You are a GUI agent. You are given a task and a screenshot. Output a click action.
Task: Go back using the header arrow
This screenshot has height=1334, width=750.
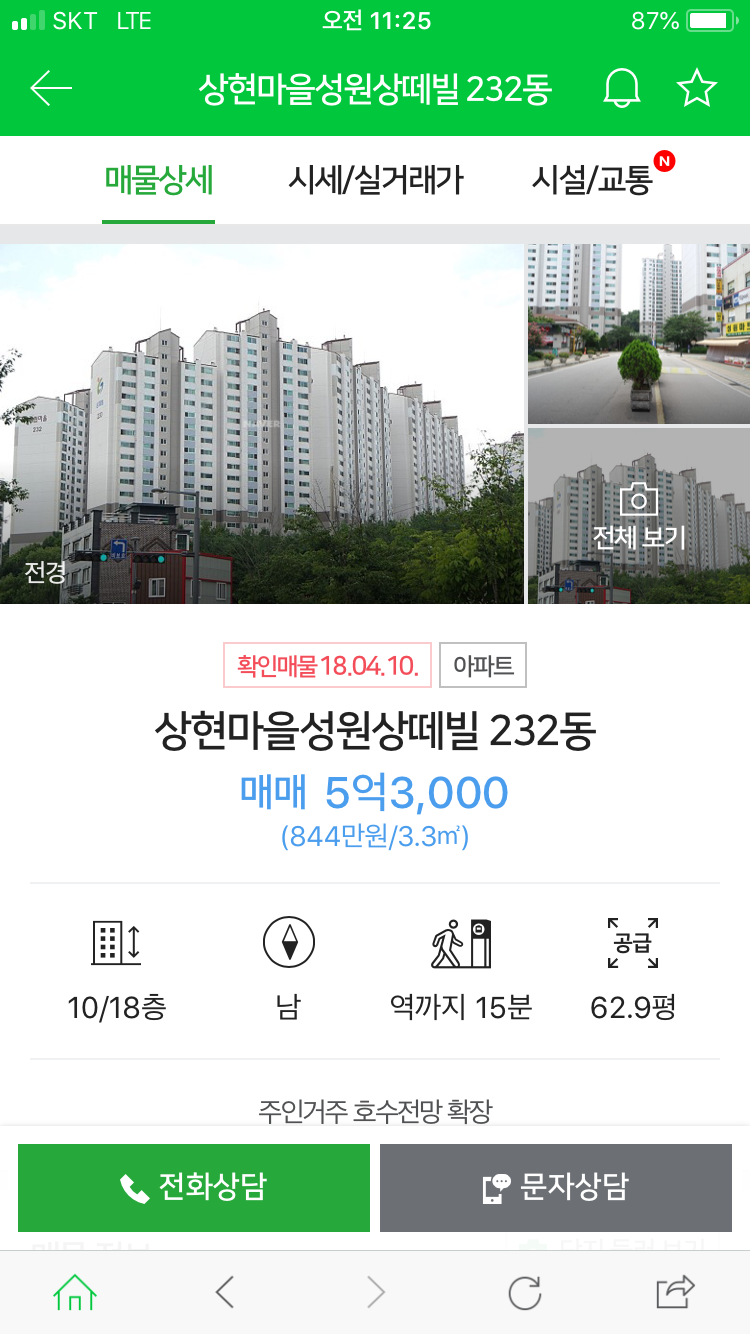pyautogui.click(x=51, y=89)
